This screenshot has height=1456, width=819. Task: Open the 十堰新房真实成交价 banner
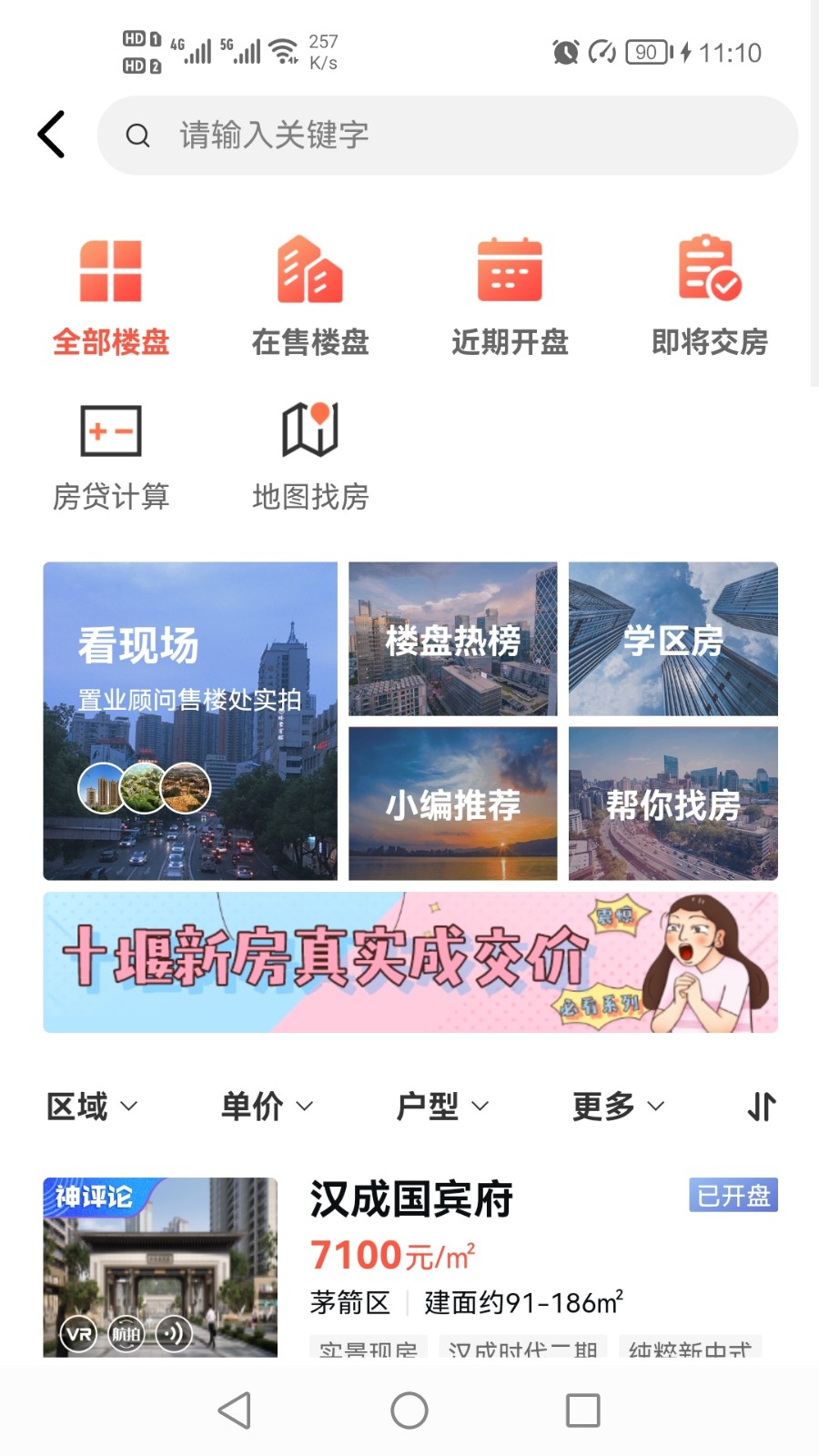(410, 962)
